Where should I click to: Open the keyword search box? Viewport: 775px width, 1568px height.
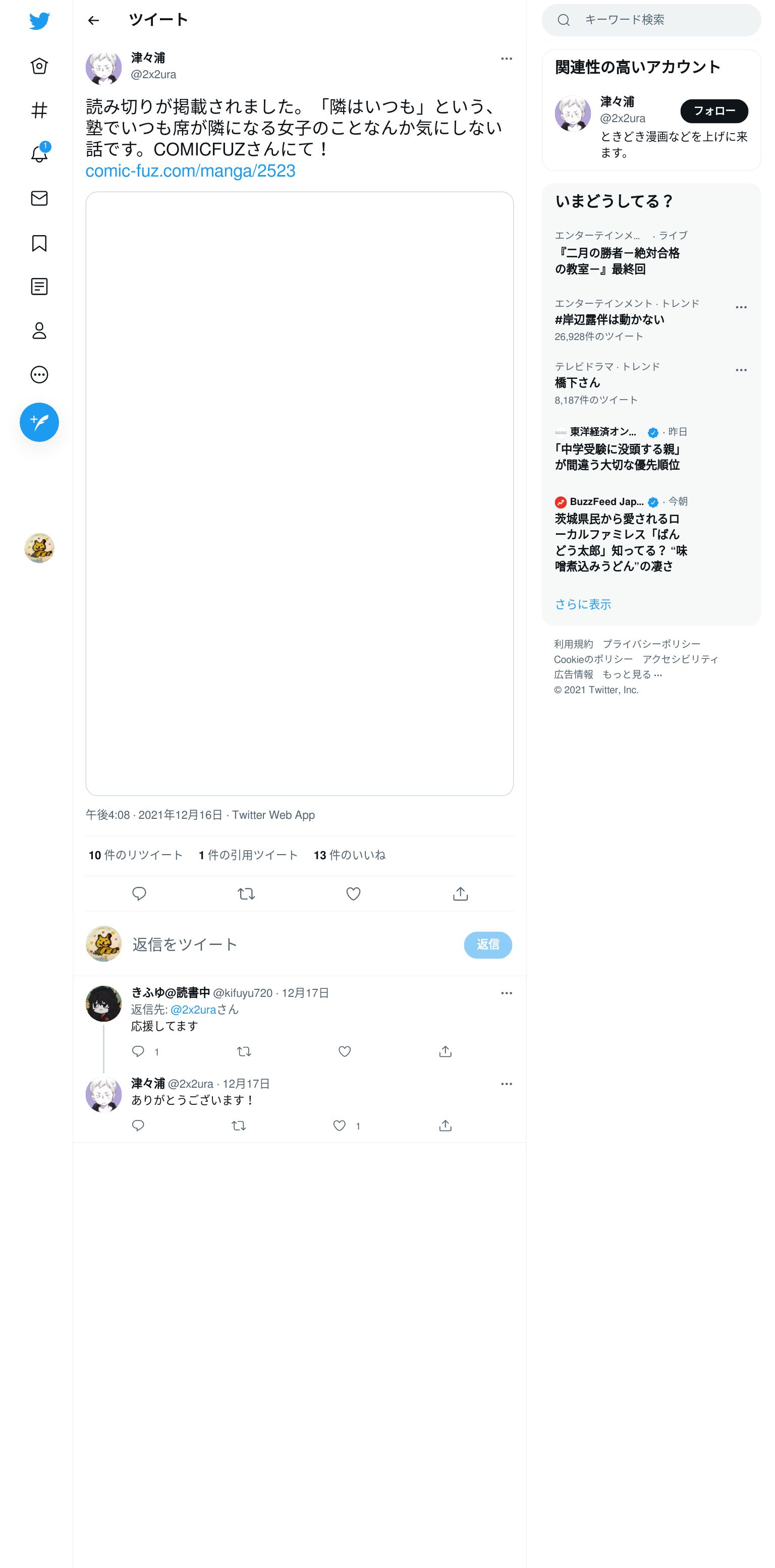(651, 20)
